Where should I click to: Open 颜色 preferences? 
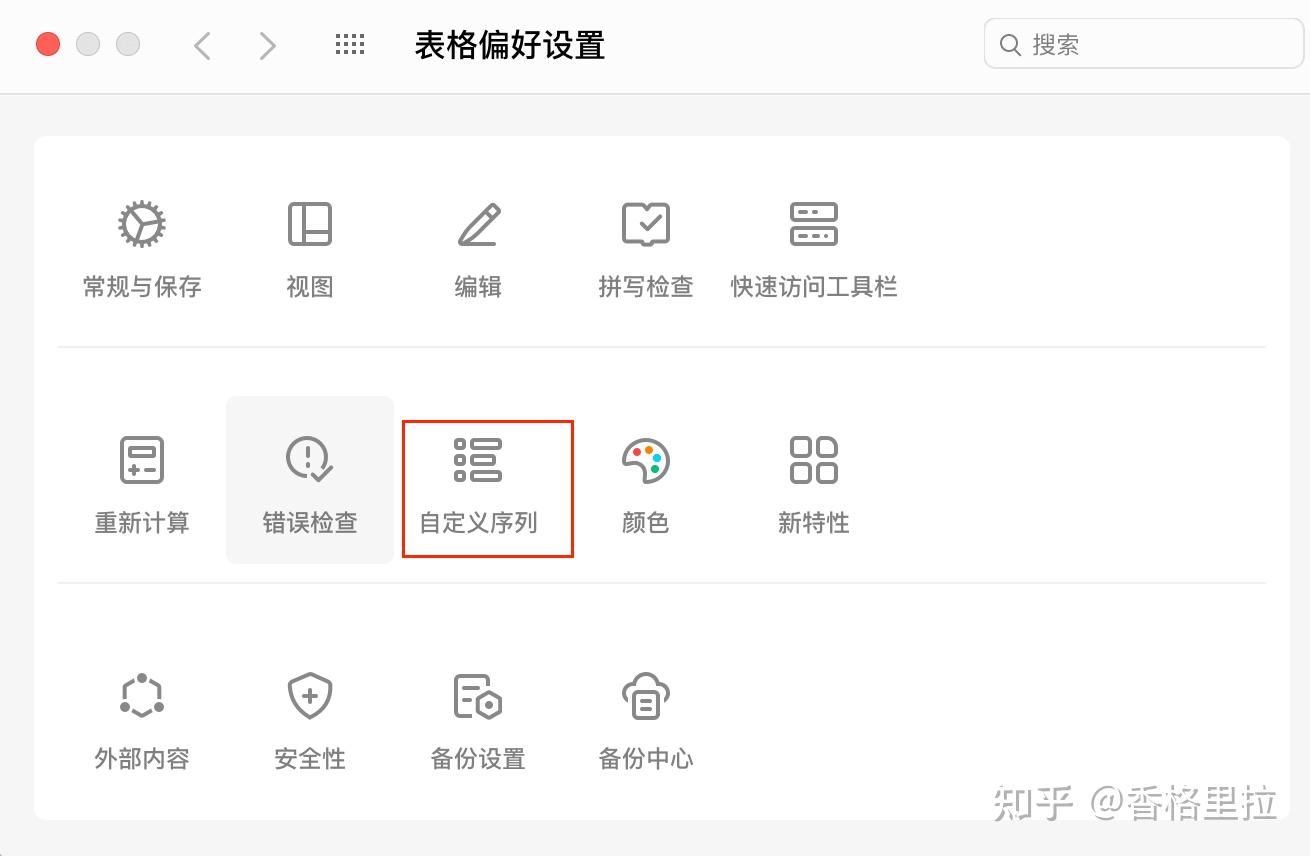click(646, 484)
